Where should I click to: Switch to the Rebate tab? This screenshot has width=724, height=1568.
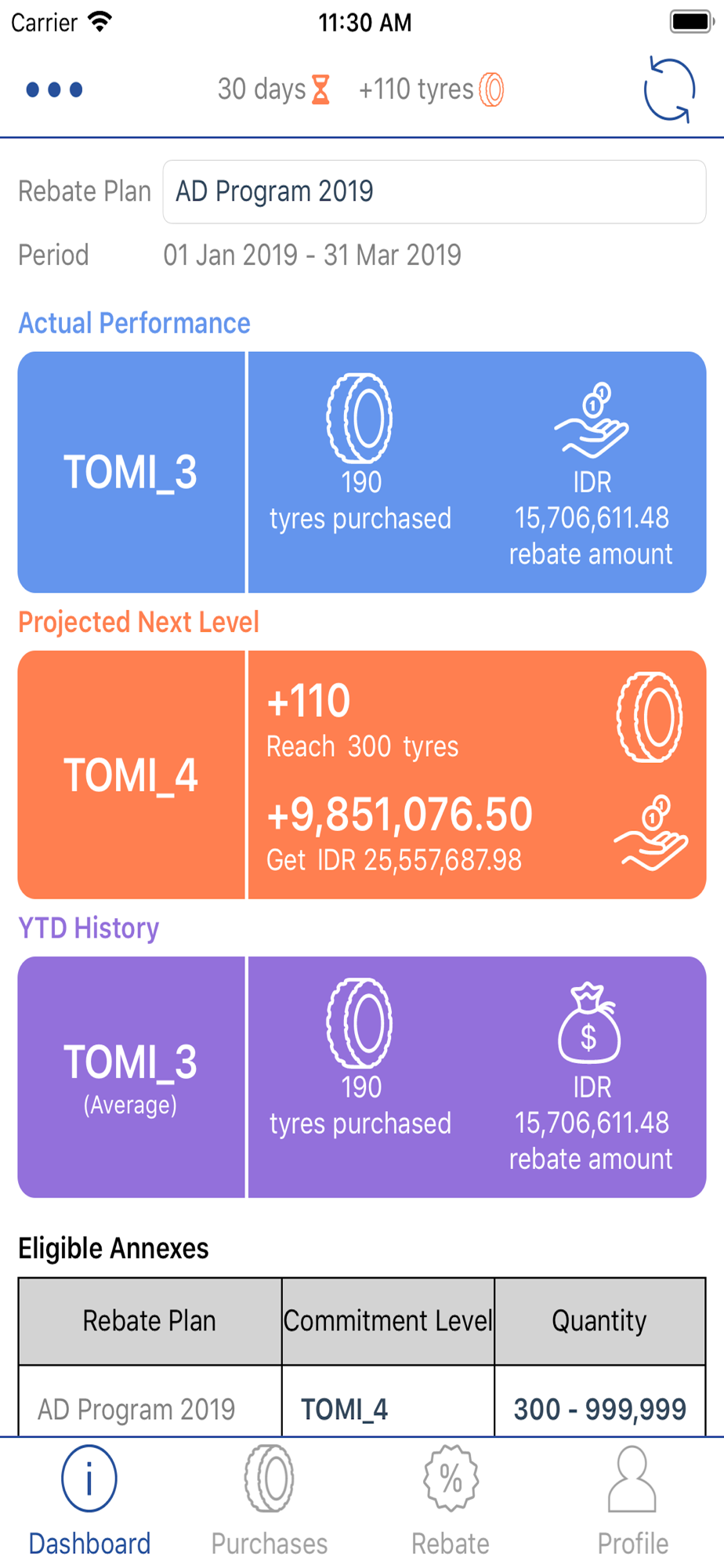[451, 1501]
